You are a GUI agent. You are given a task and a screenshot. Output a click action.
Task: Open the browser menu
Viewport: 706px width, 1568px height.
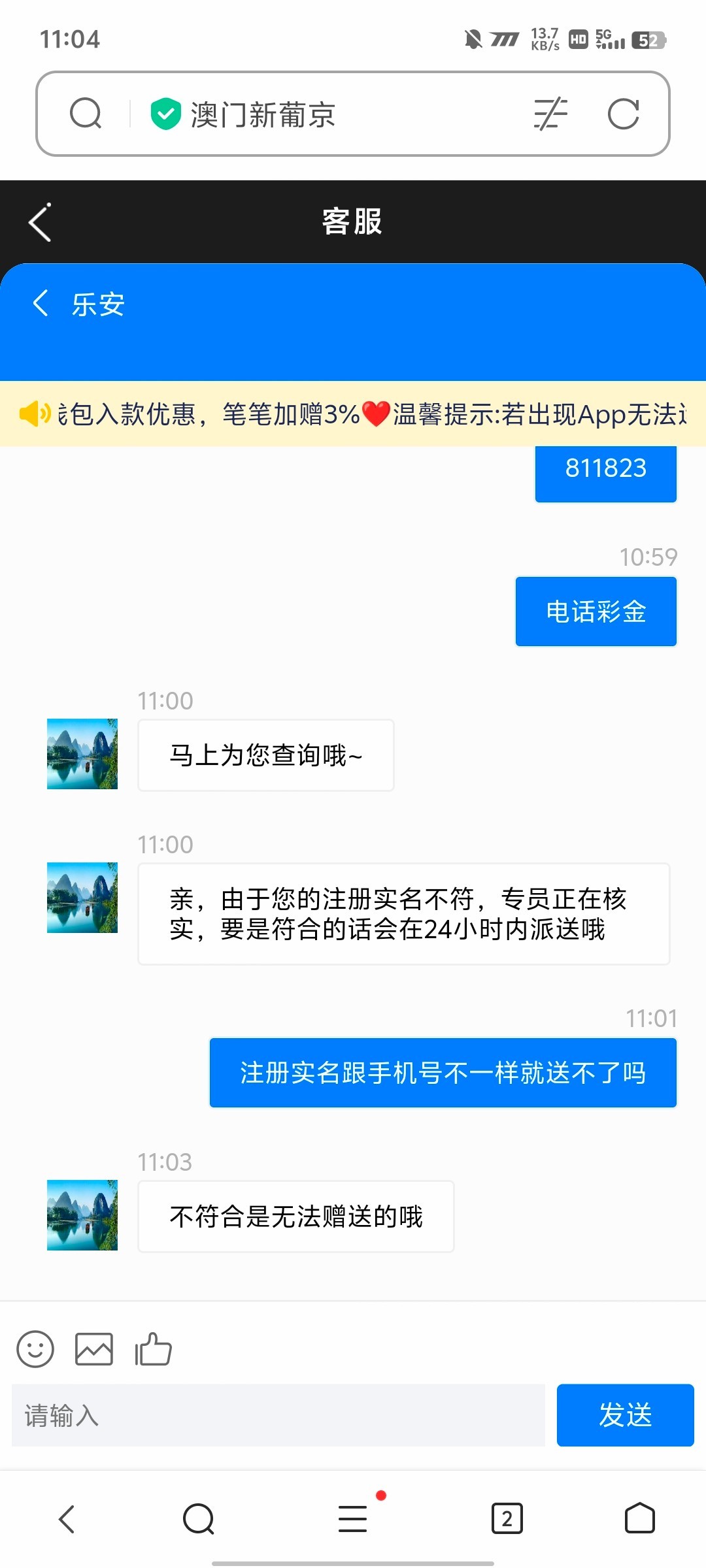(353, 1518)
